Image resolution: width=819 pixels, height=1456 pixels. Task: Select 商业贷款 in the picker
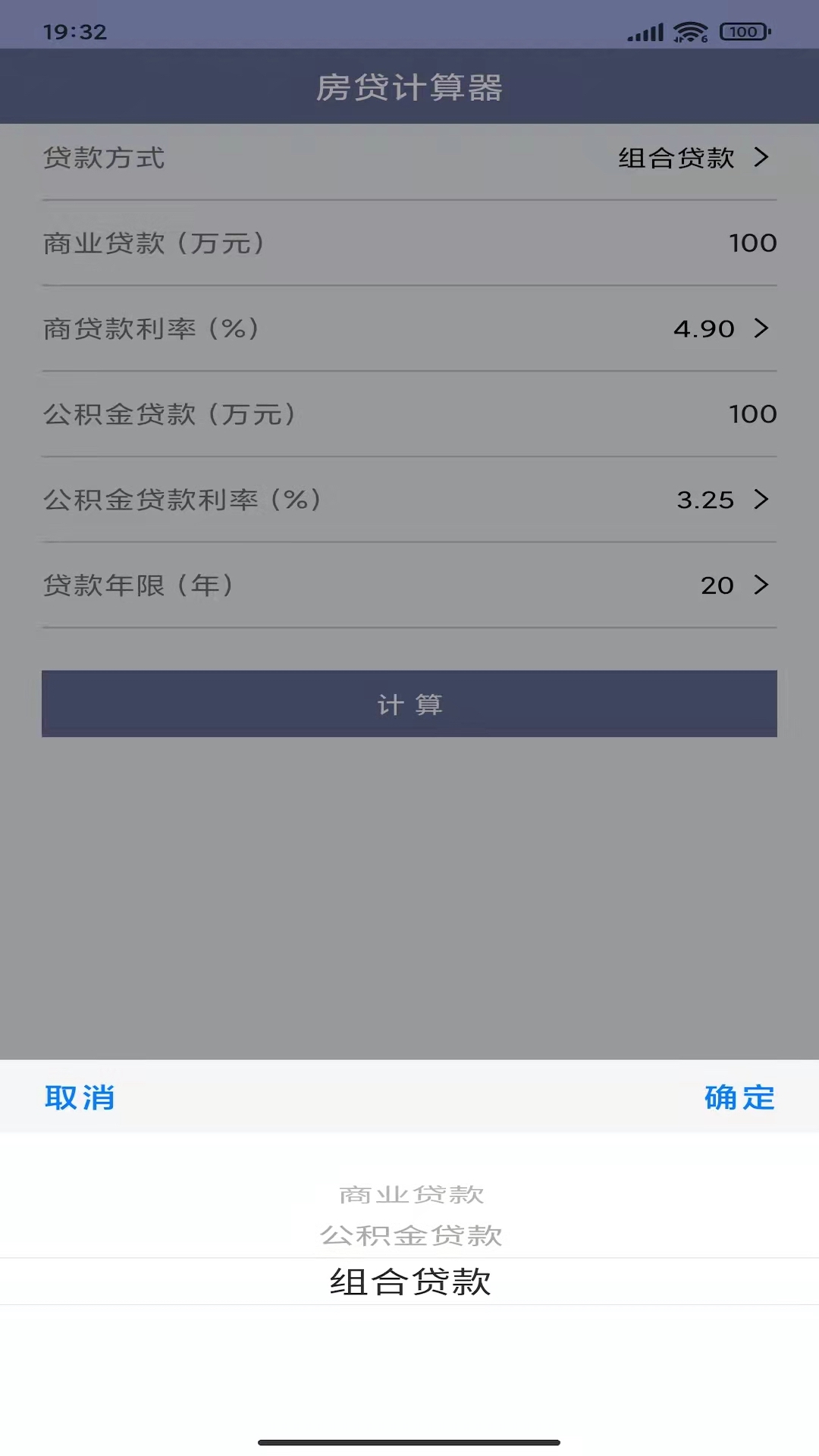pos(411,1194)
